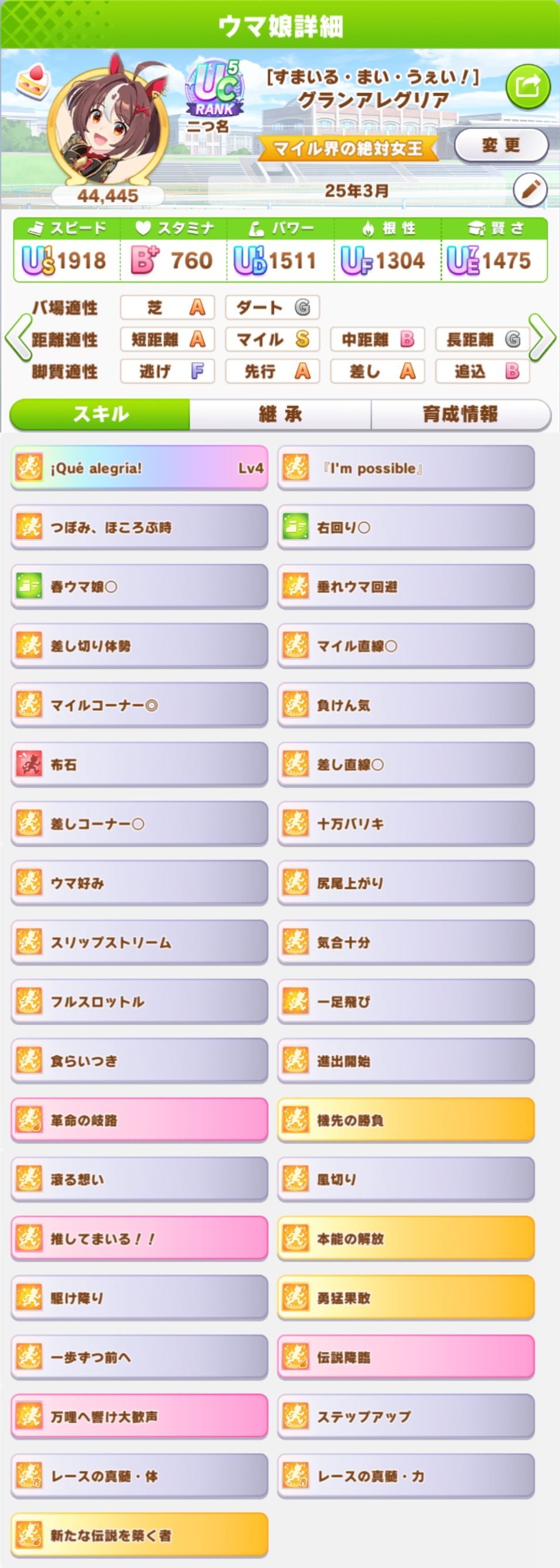Viewport: 560px width, 1568px height.
Task: Open the ¡Qué alegría! Lv4 skill
Action: coord(139,468)
